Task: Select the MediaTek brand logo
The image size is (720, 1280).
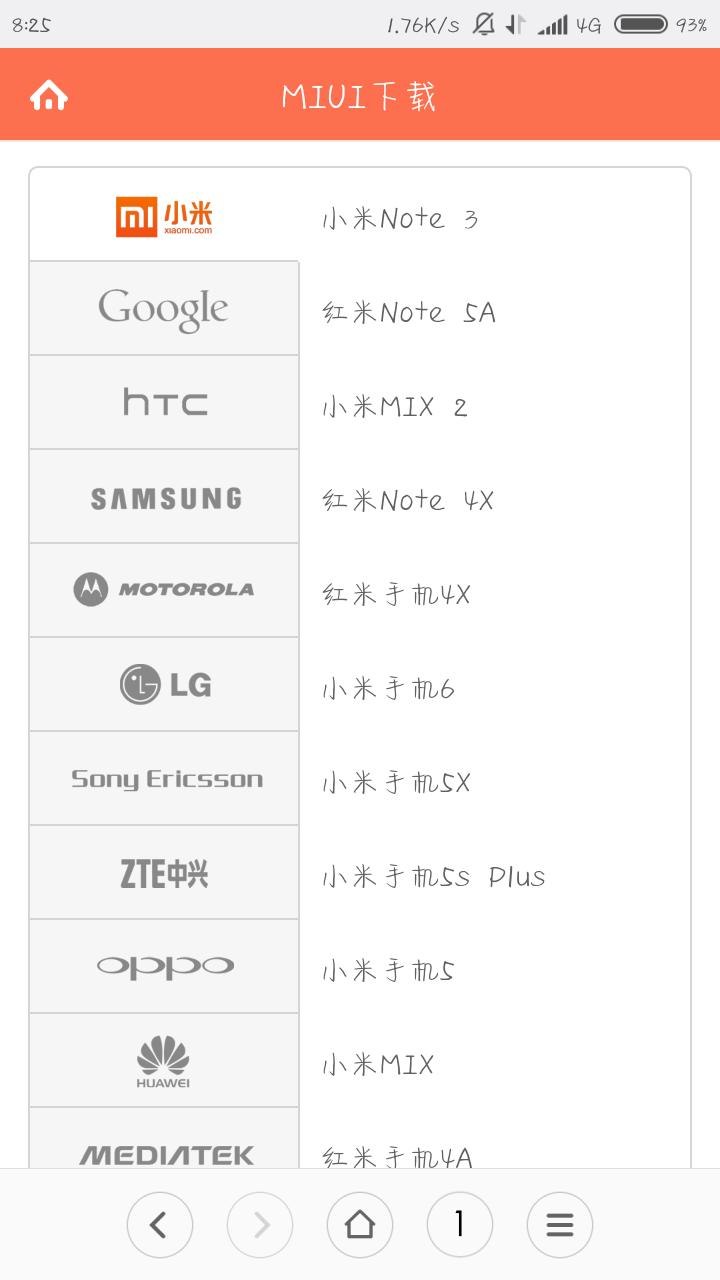Action: 163,1152
